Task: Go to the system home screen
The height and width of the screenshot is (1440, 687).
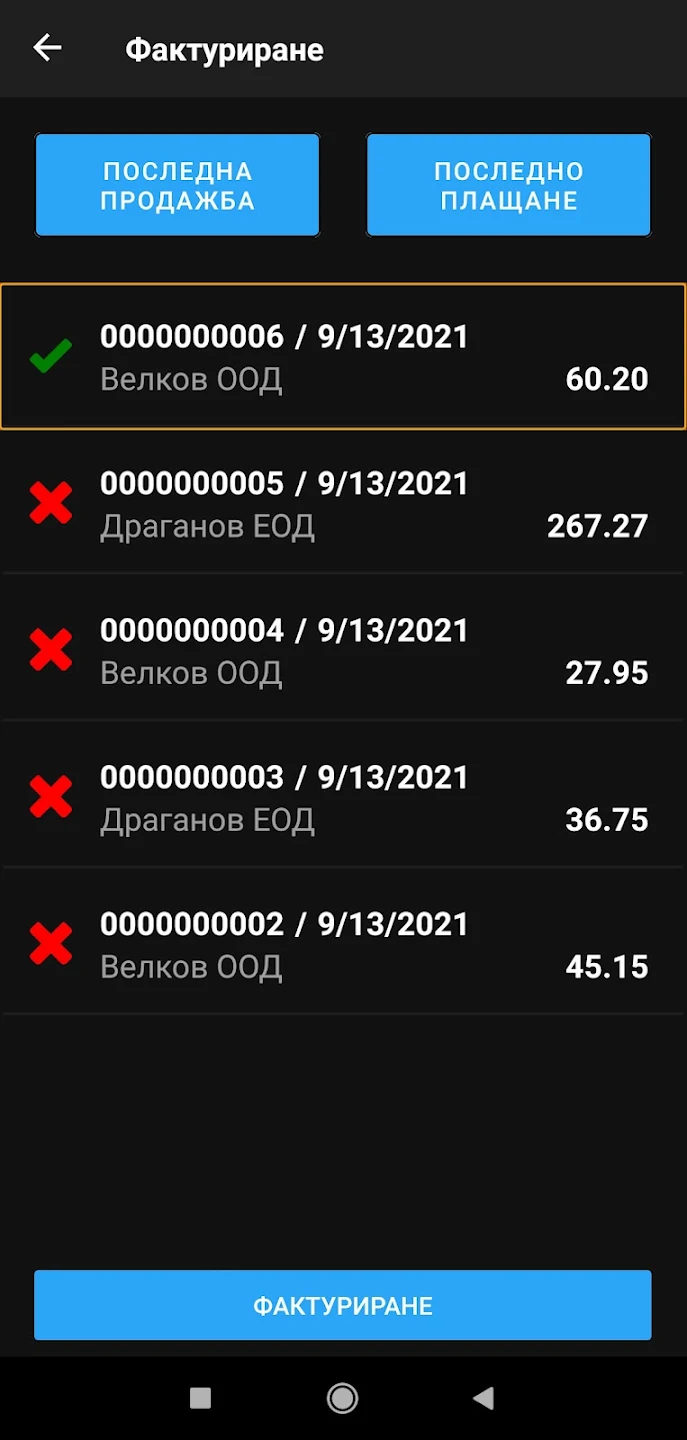Action: point(343,1398)
